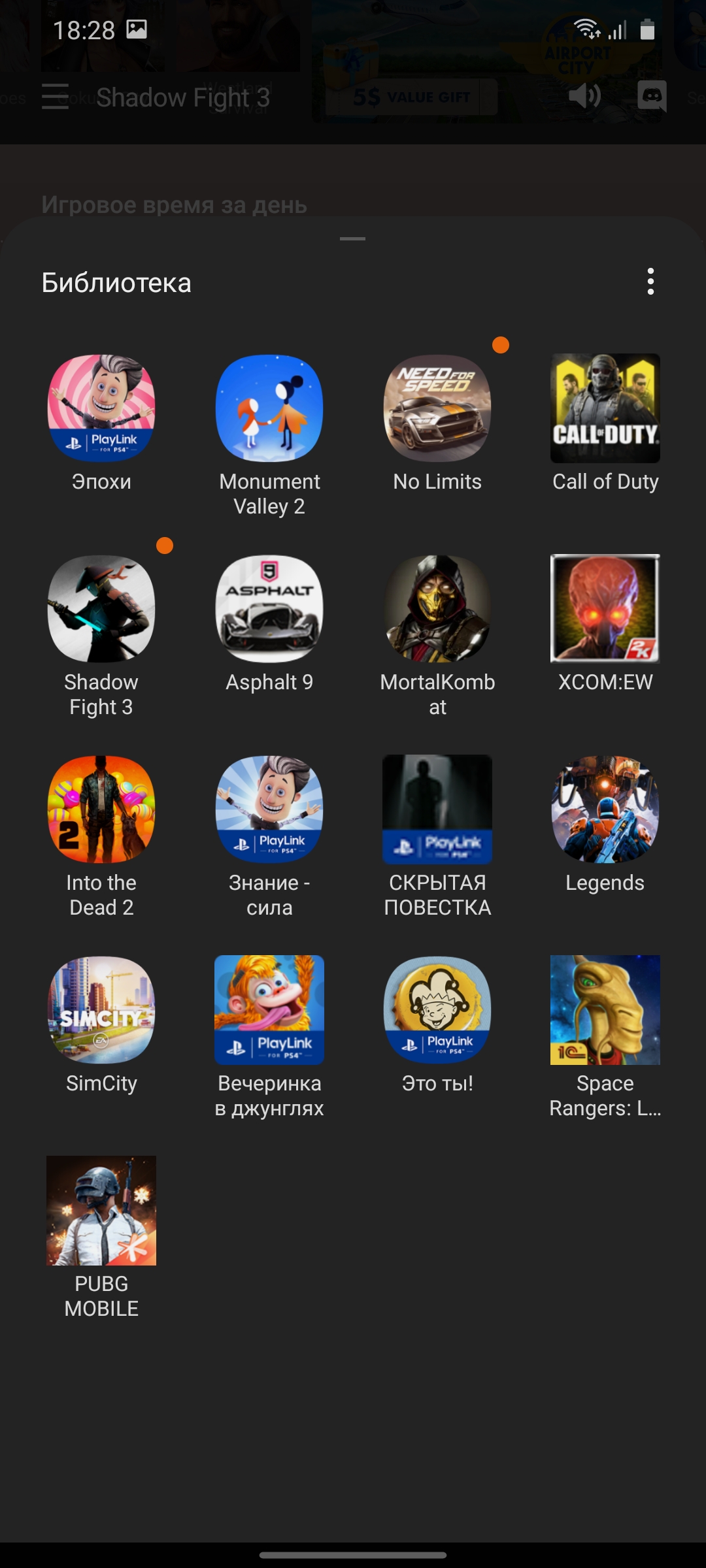Tap the panel drag handle
The width and height of the screenshot is (706, 1568).
coord(352,239)
